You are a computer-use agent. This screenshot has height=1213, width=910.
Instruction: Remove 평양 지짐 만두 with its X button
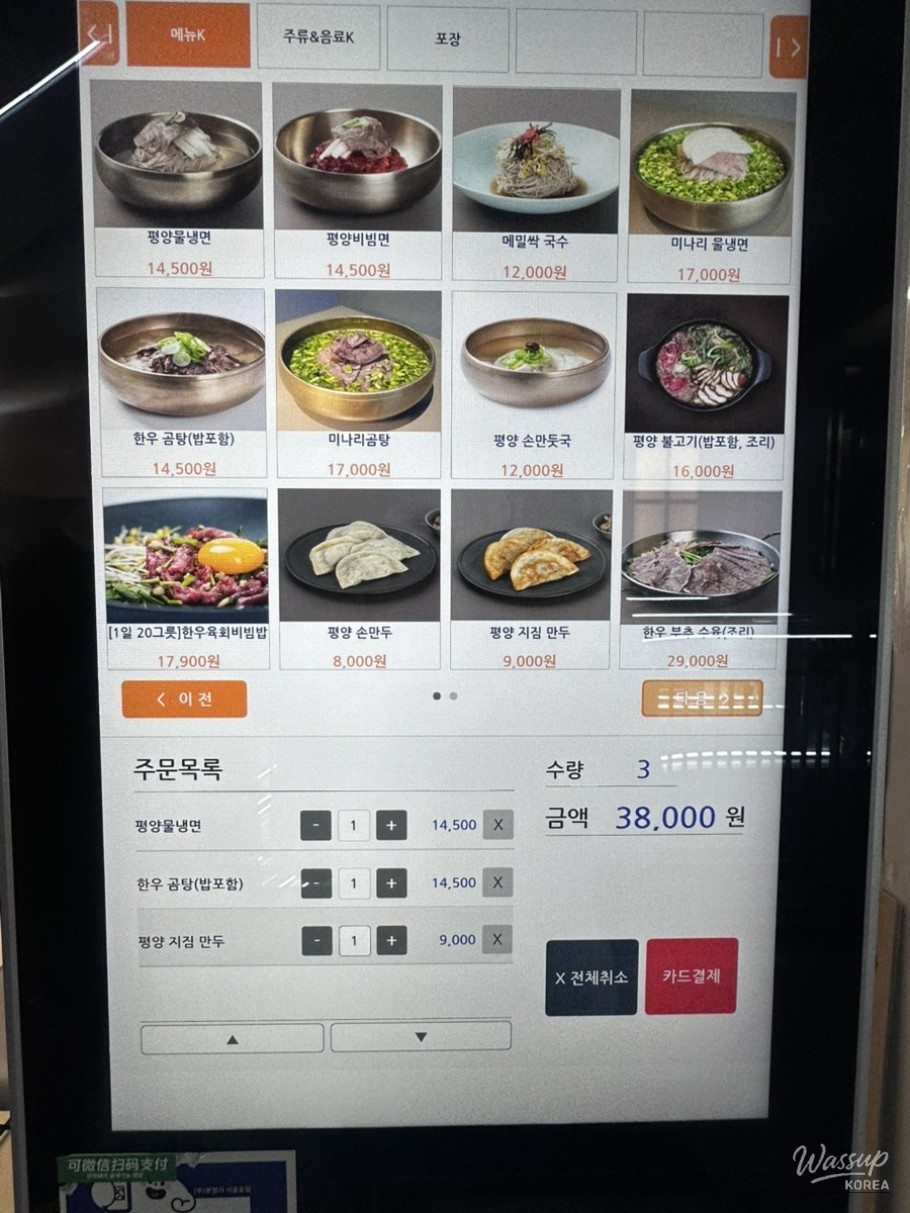[494, 940]
